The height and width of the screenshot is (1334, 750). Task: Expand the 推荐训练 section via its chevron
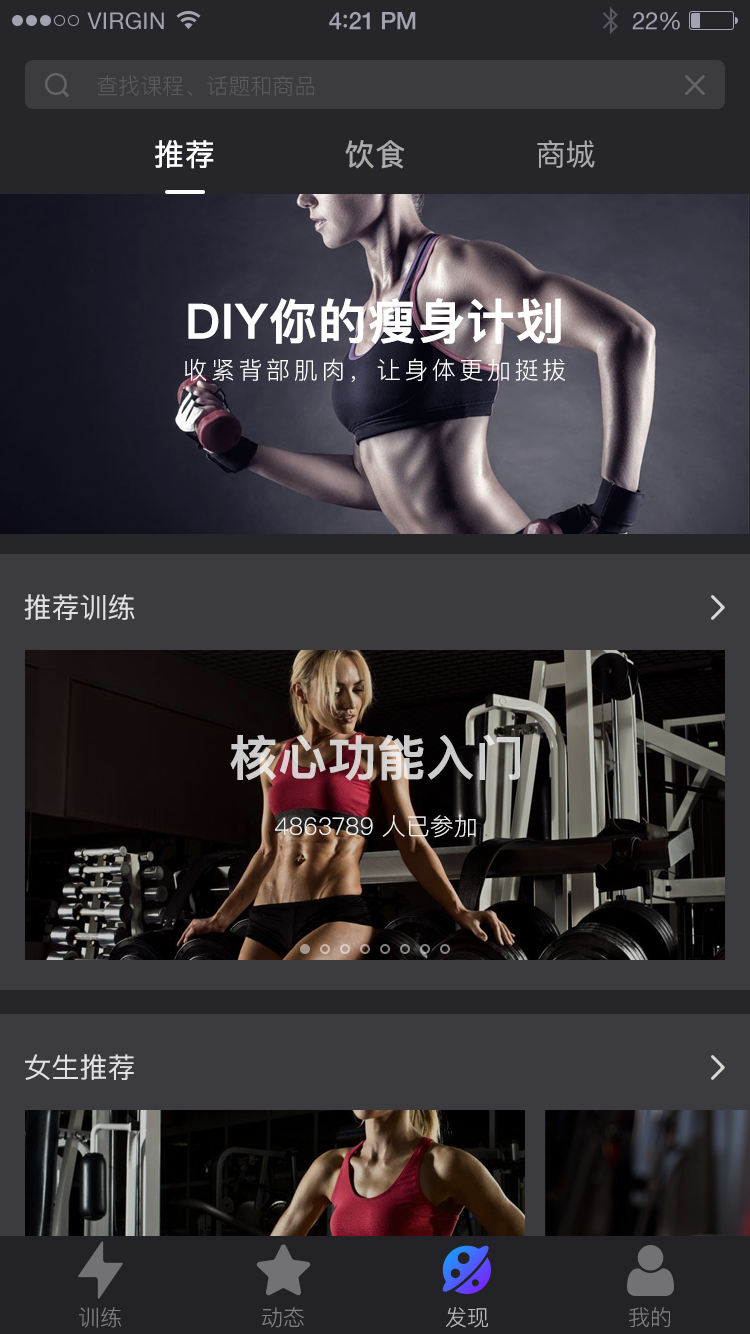click(x=717, y=607)
